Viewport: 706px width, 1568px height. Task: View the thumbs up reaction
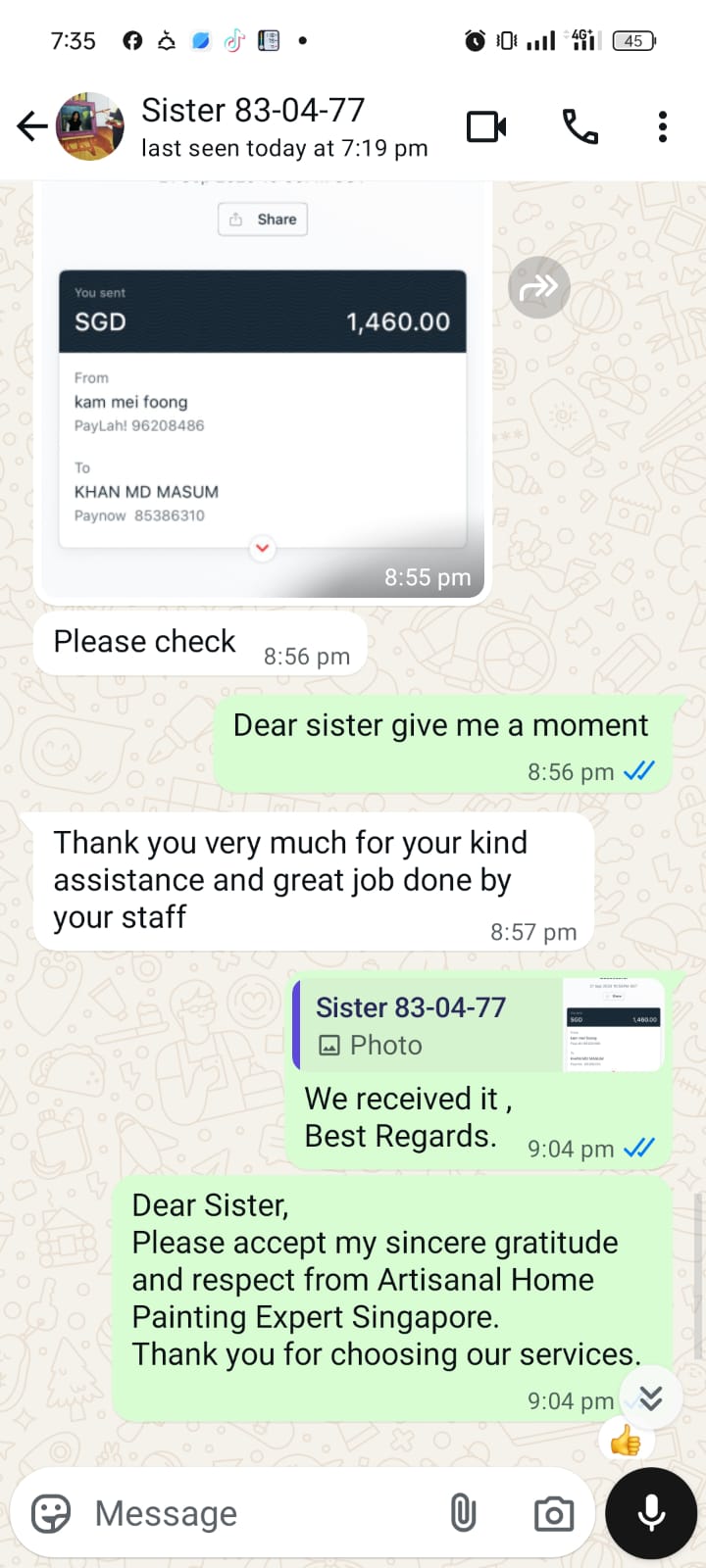626,1442
